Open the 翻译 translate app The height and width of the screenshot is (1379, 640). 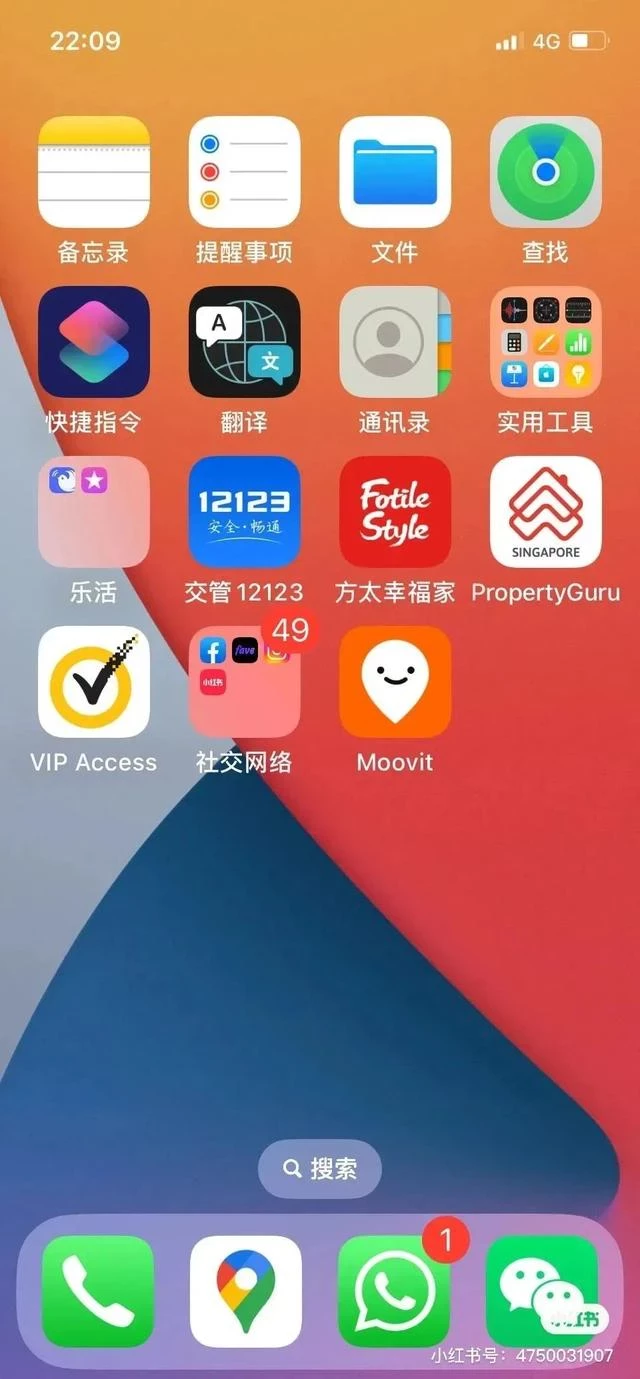click(244, 342)
